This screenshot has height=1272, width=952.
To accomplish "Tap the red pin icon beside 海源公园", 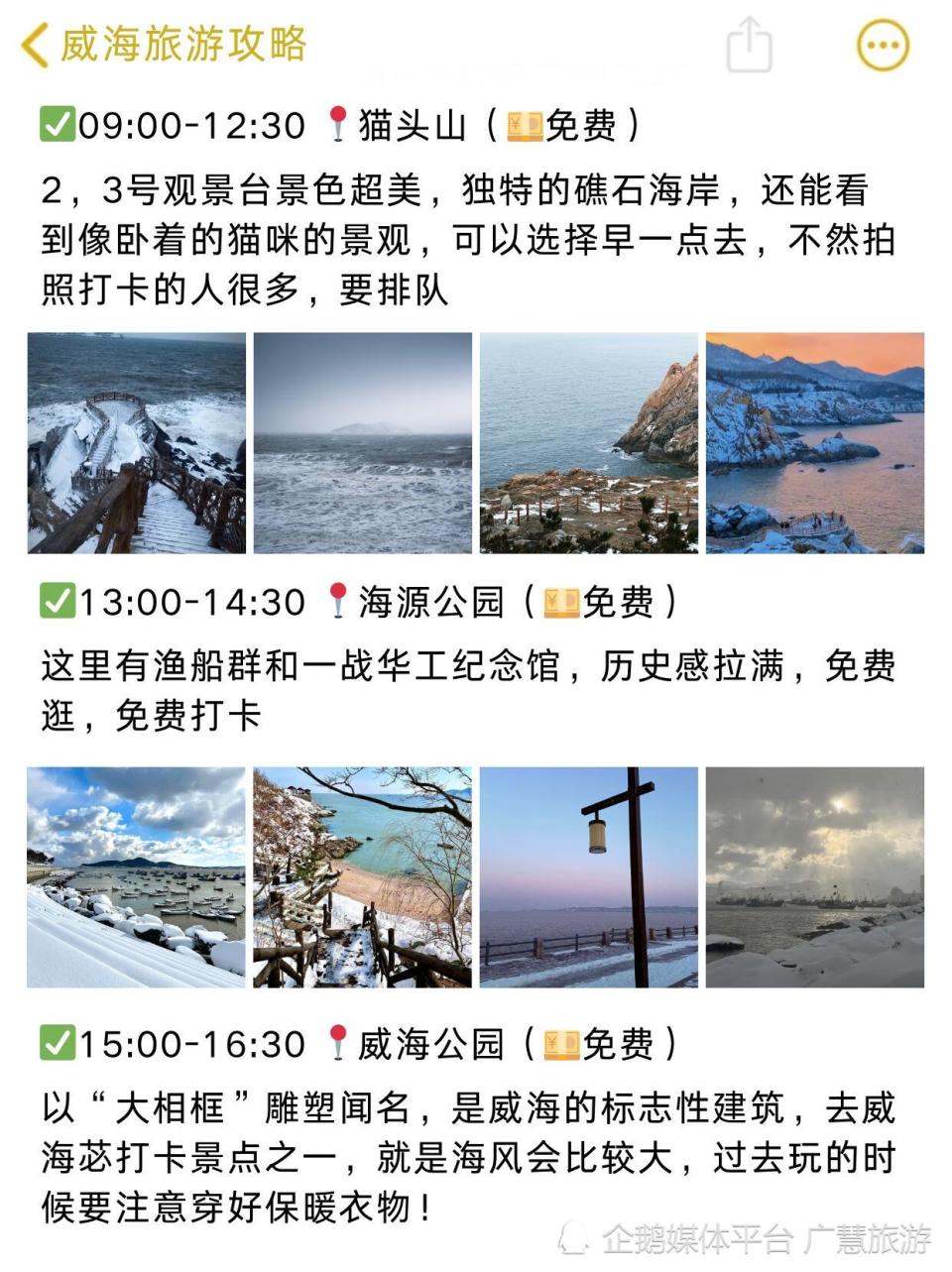I will (x=337, y=599).
